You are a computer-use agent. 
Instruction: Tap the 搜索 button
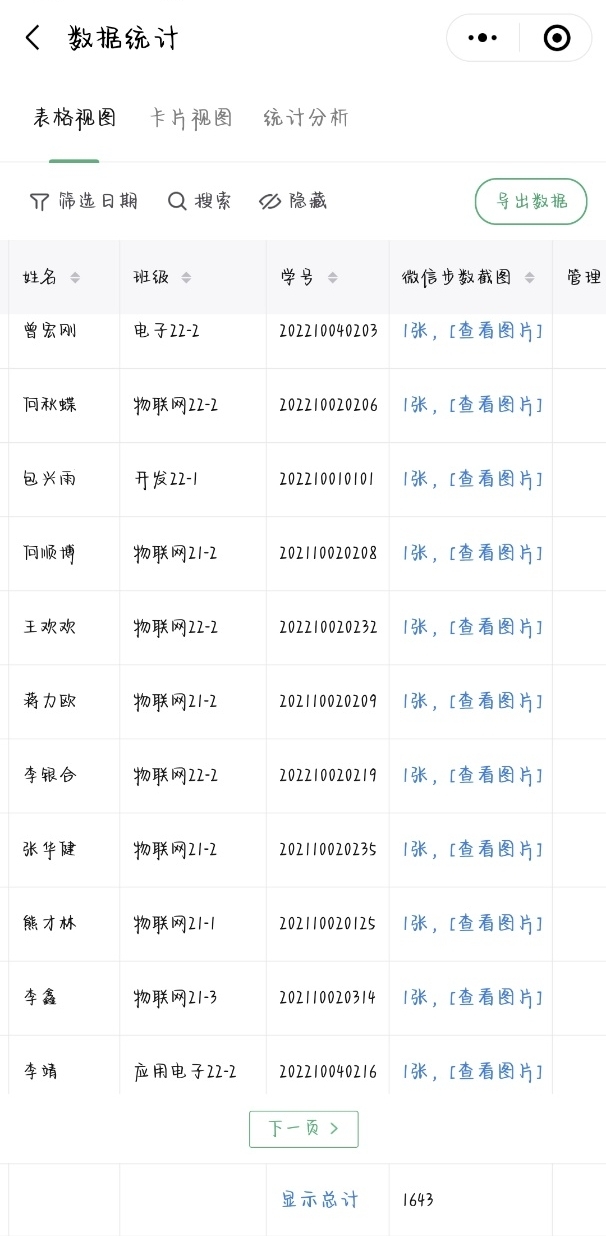point(199,201)
